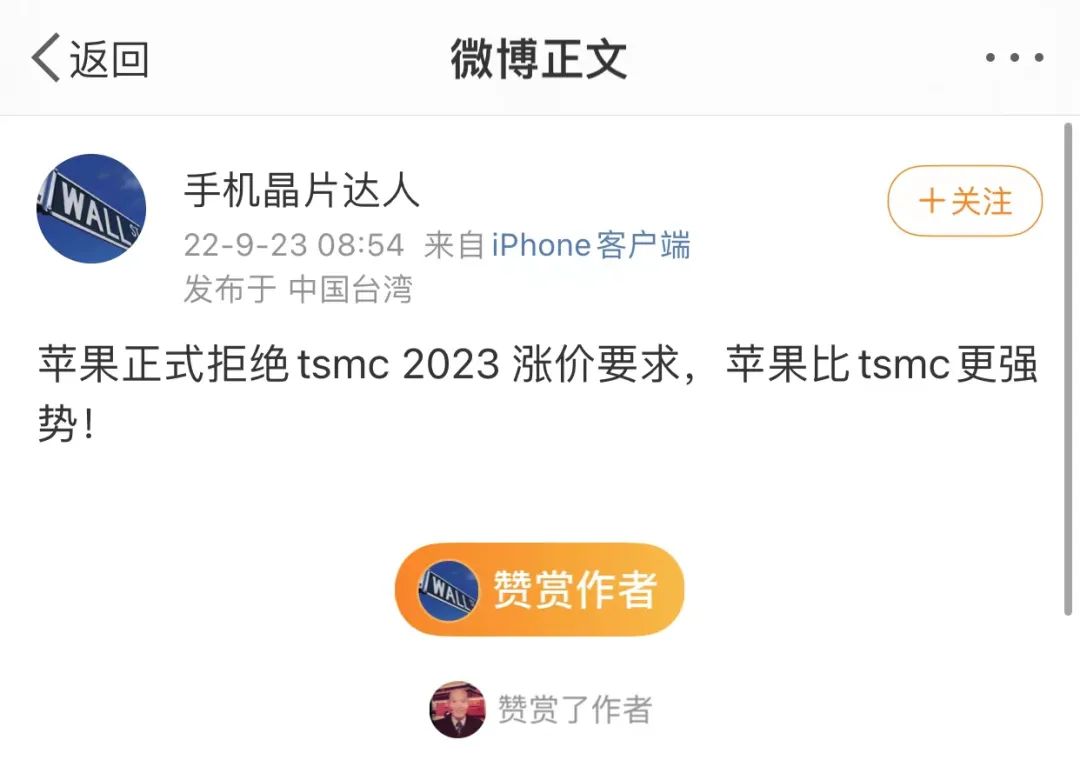Follow the author with +关注
The image size is (1080, 780).
965,201
